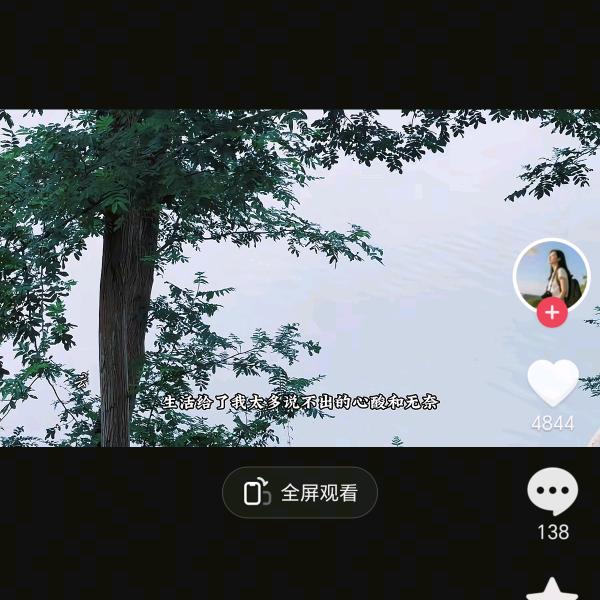Add this video to favorites with the star

pos(553,589)
